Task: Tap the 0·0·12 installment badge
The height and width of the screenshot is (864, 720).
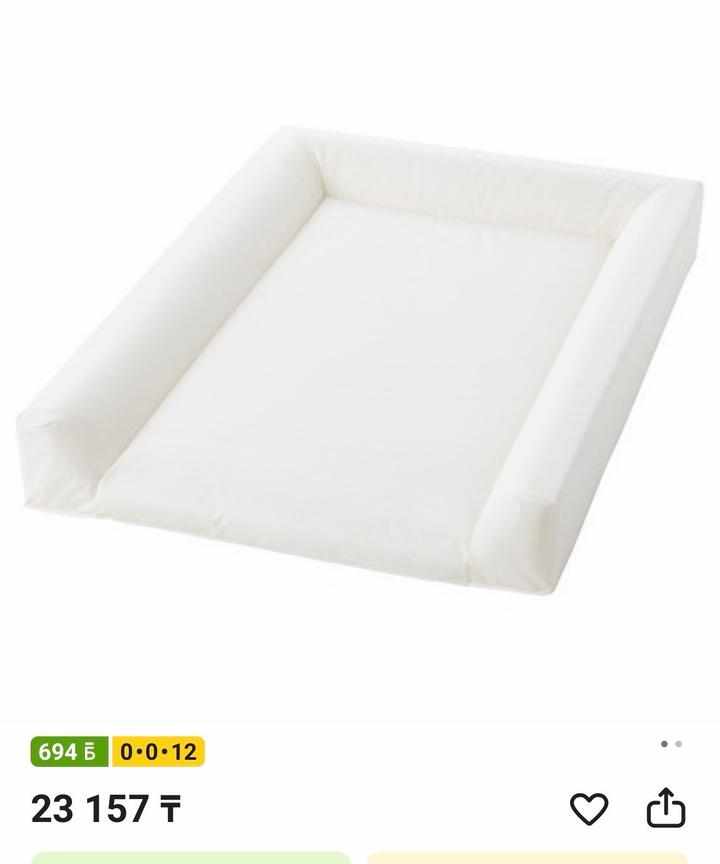Action: (x=158, y=752)
